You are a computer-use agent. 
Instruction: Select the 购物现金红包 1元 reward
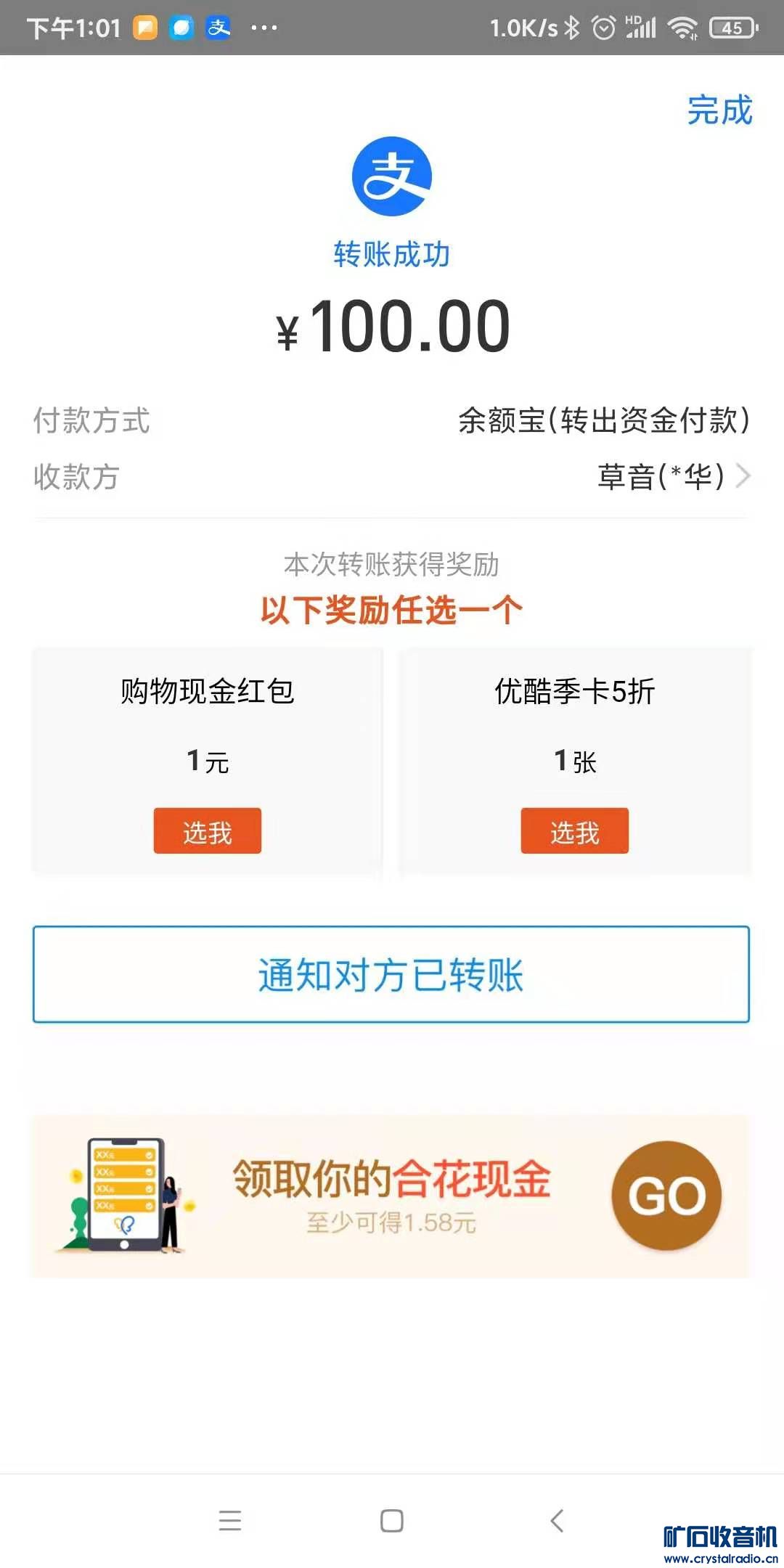click(207, 831)
